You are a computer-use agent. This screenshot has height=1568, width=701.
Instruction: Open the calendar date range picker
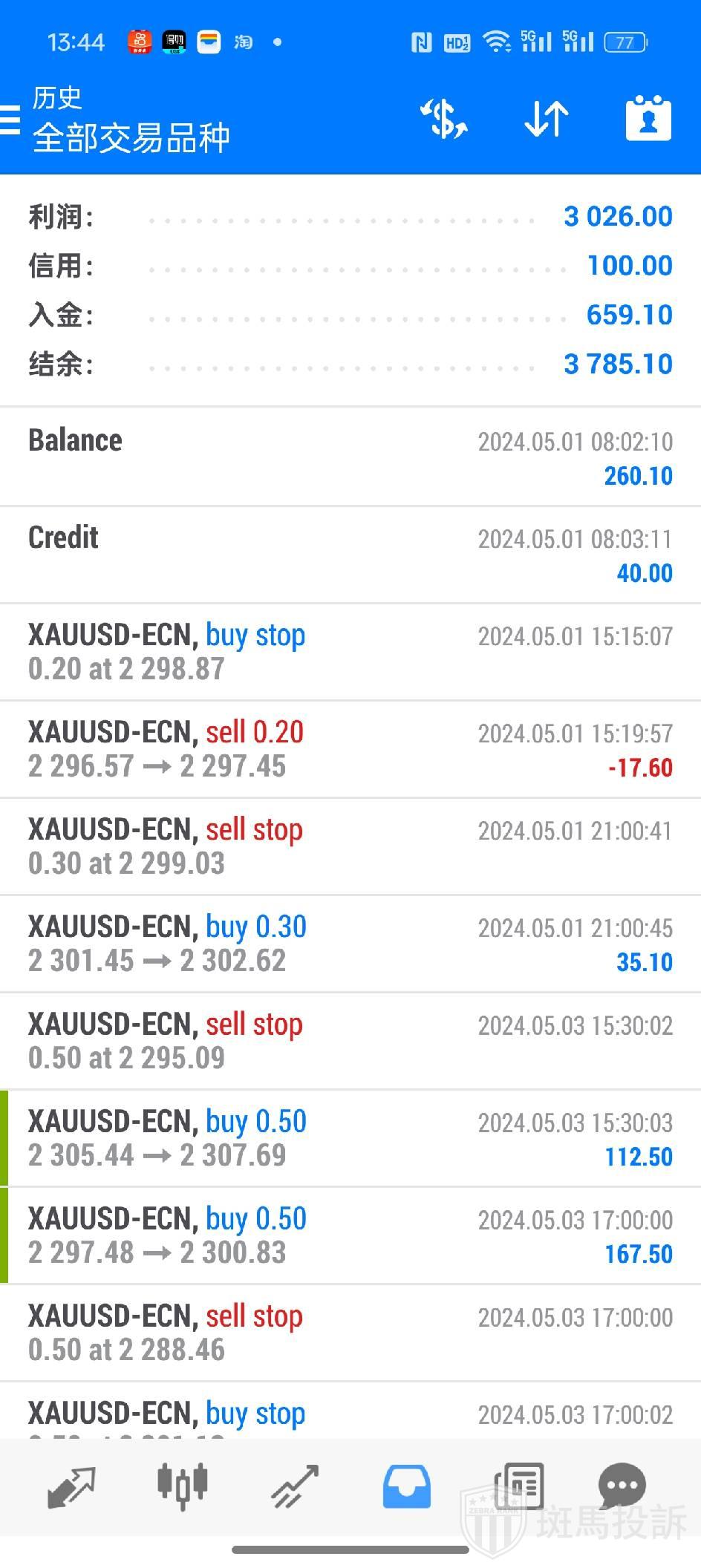[x=648, y=120]
